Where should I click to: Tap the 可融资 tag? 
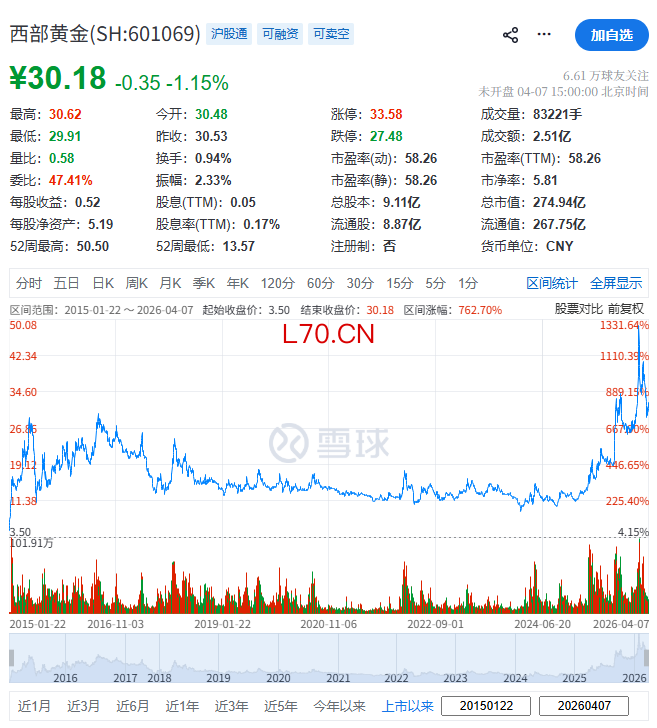pyautogui.click(x=281, y=35)
